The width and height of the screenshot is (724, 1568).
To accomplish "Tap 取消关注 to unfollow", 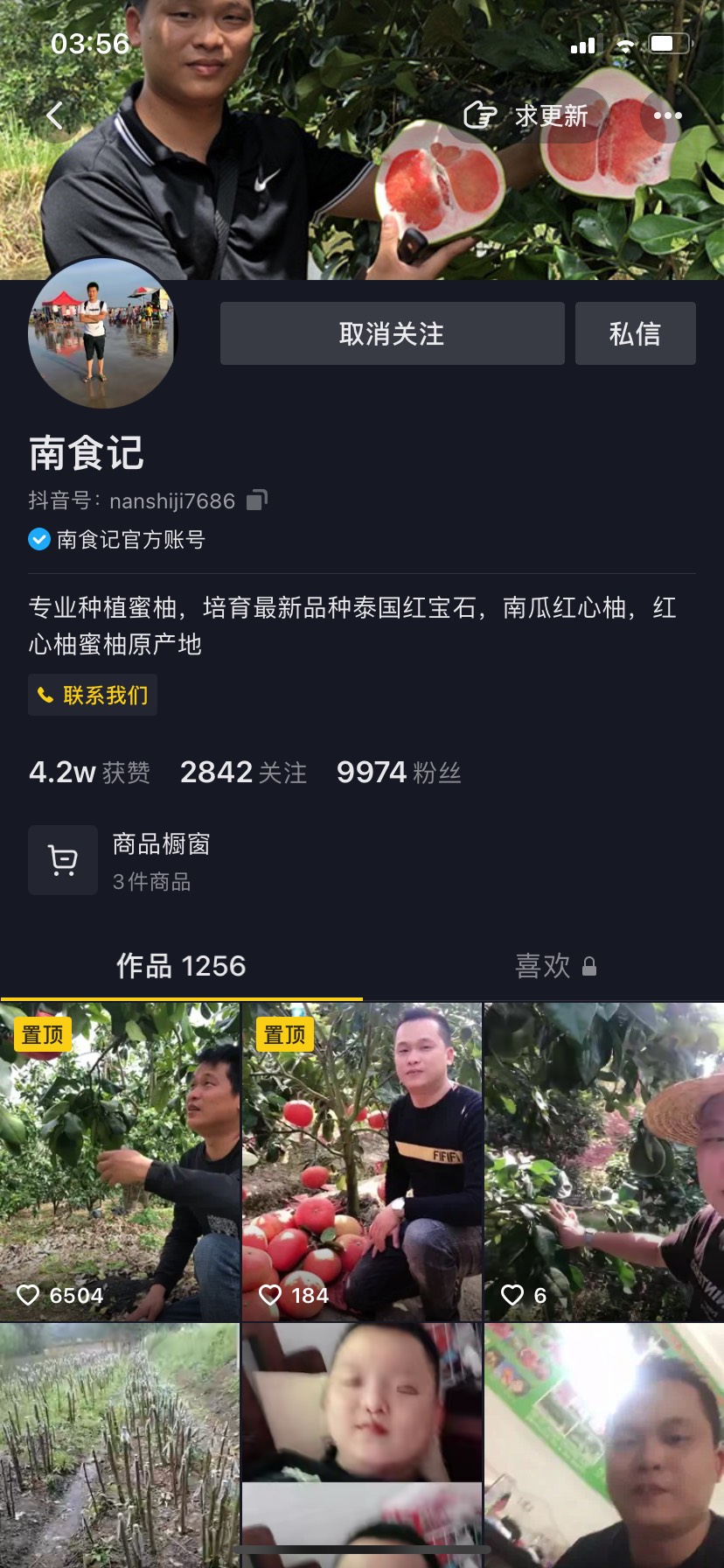I will pos(392,333).
